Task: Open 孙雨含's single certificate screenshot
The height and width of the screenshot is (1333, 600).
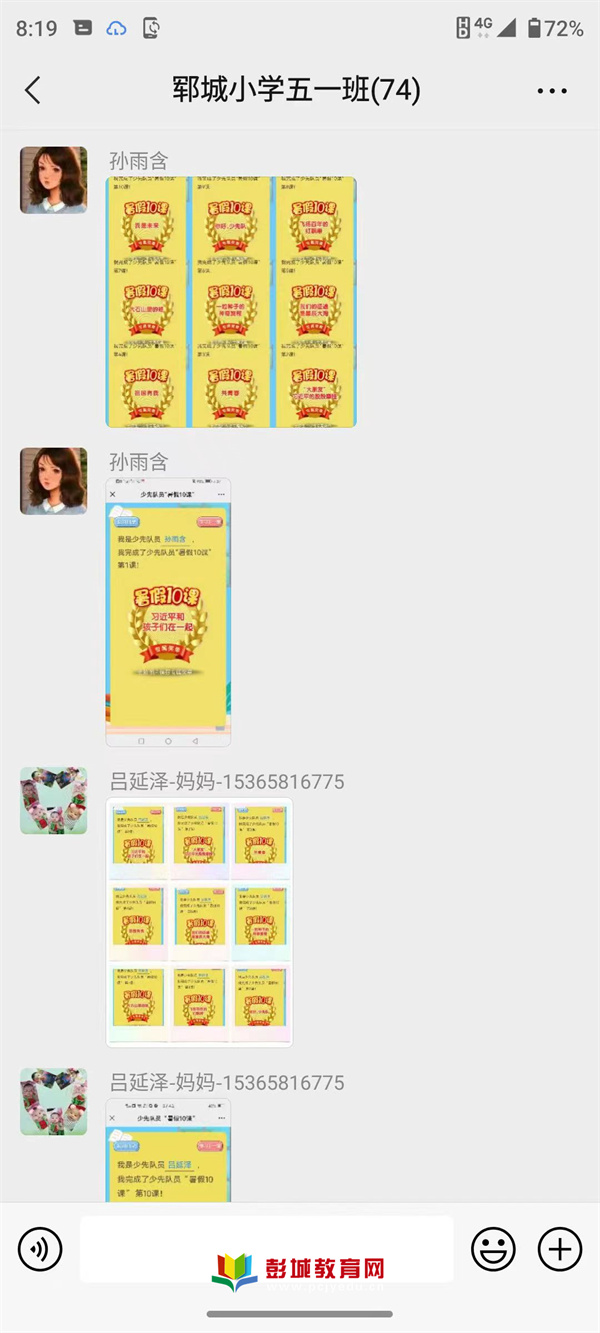Action: [168, 612]
